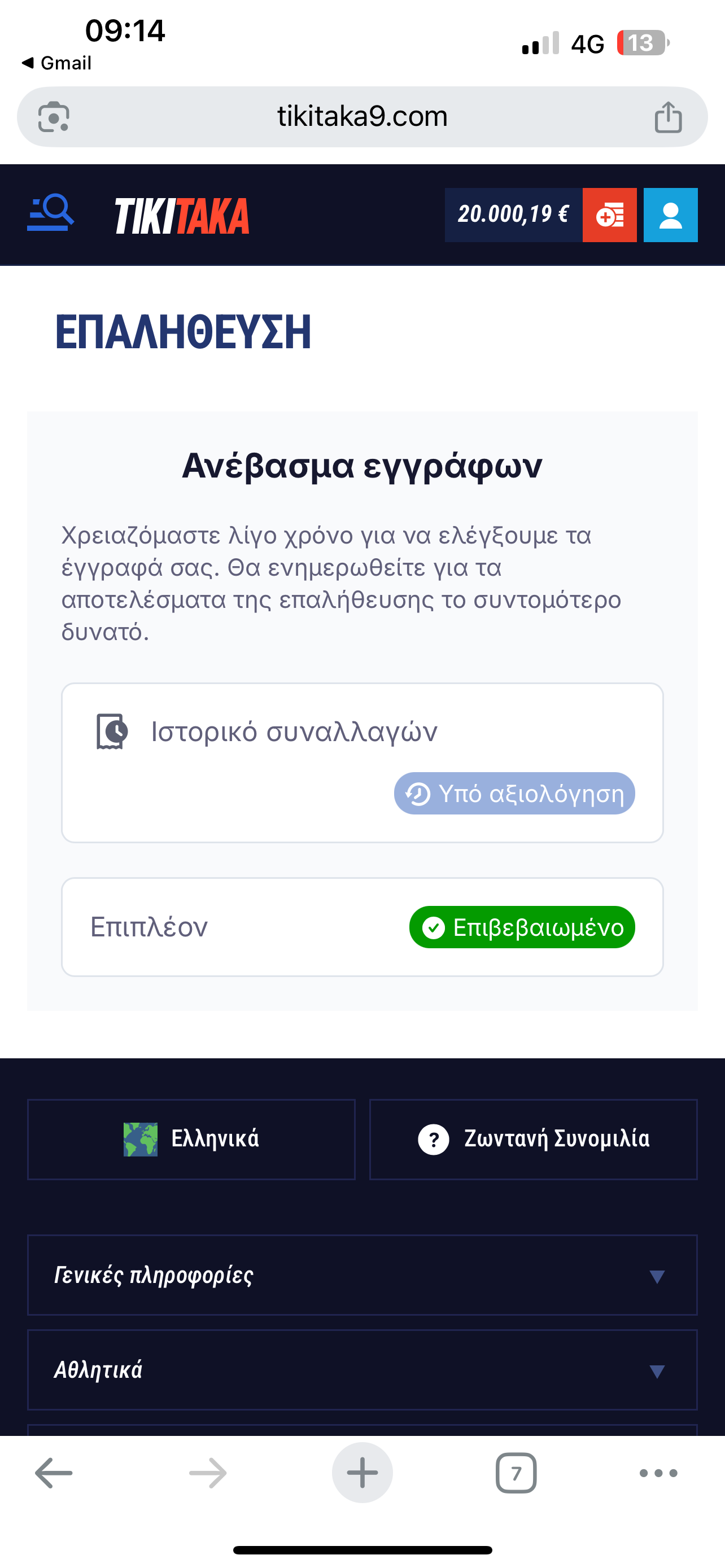Tap the red deposit button
The width and height of the screenshot is (725, 1568).
[x=609, y=215]
